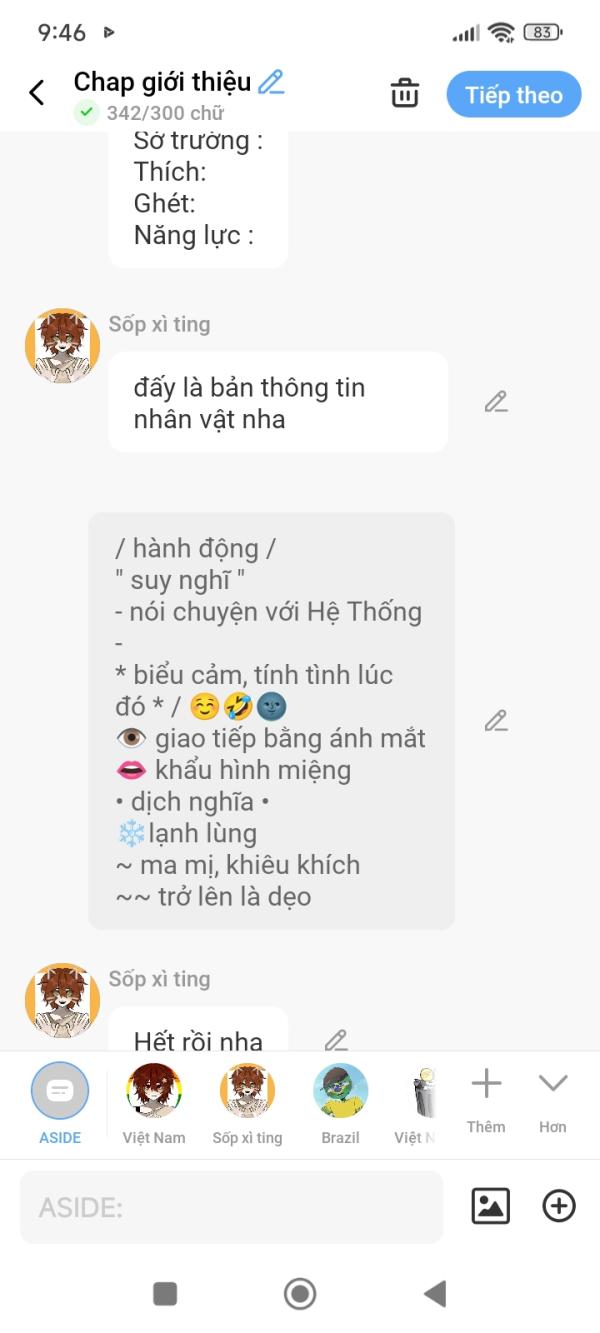Viewport: 600px width, 1333px height.
Task: Focus the ASIDE text input field
Action: [231, 1207]
